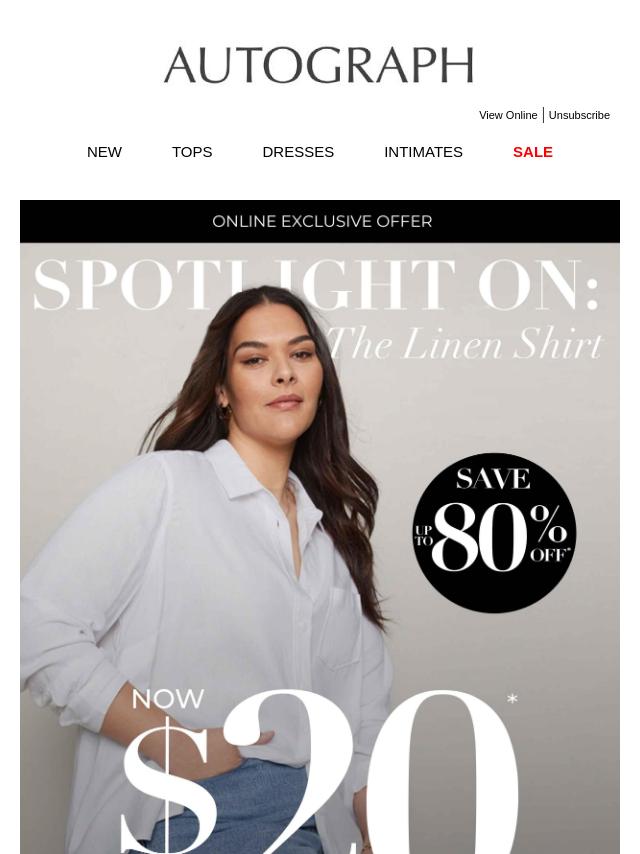This screenshot has width=640, height=854.
Task: Open the View Online link
Action: pos(508,115)
